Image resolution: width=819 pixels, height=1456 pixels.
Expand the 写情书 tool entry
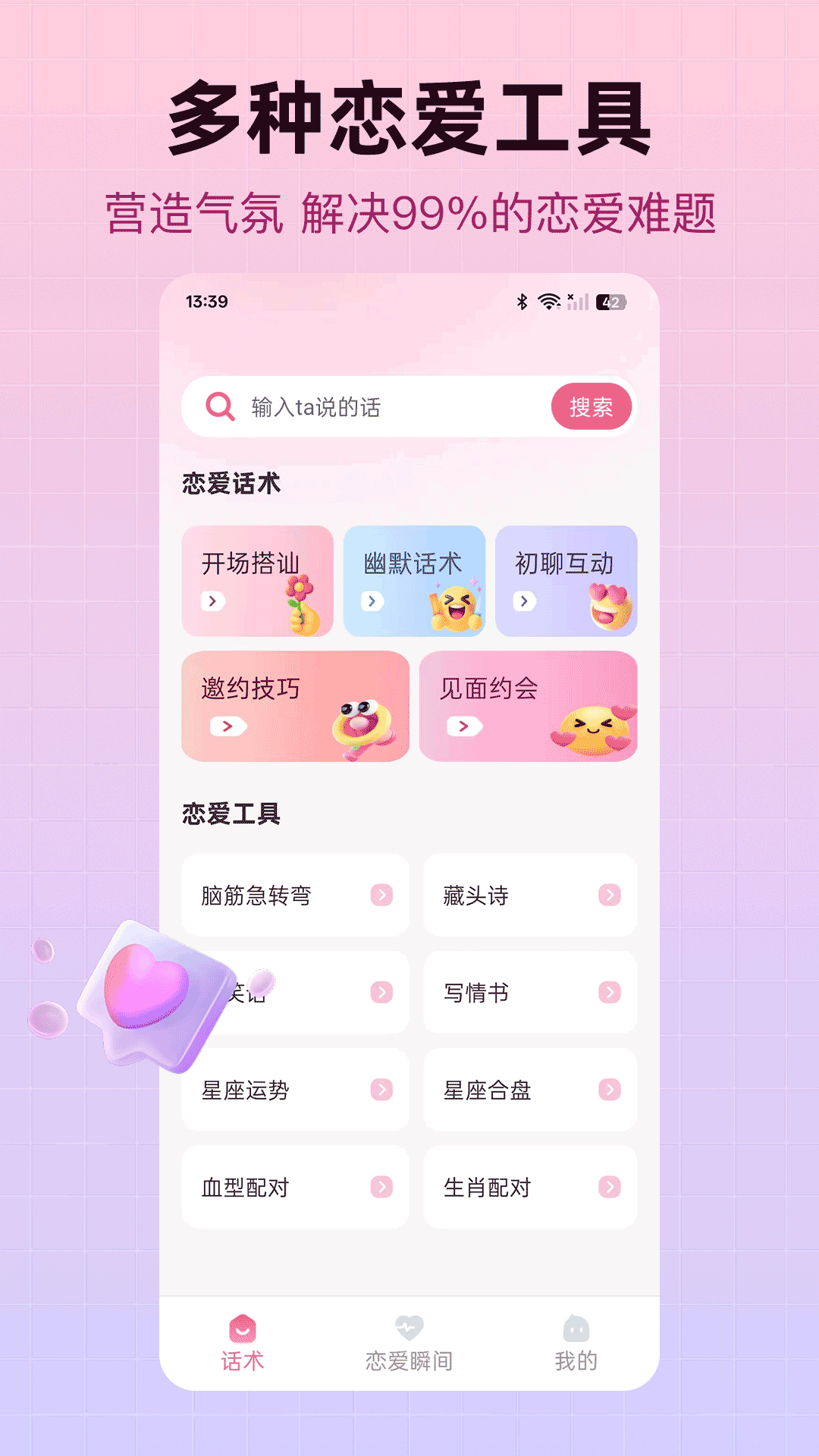point(531,993)
